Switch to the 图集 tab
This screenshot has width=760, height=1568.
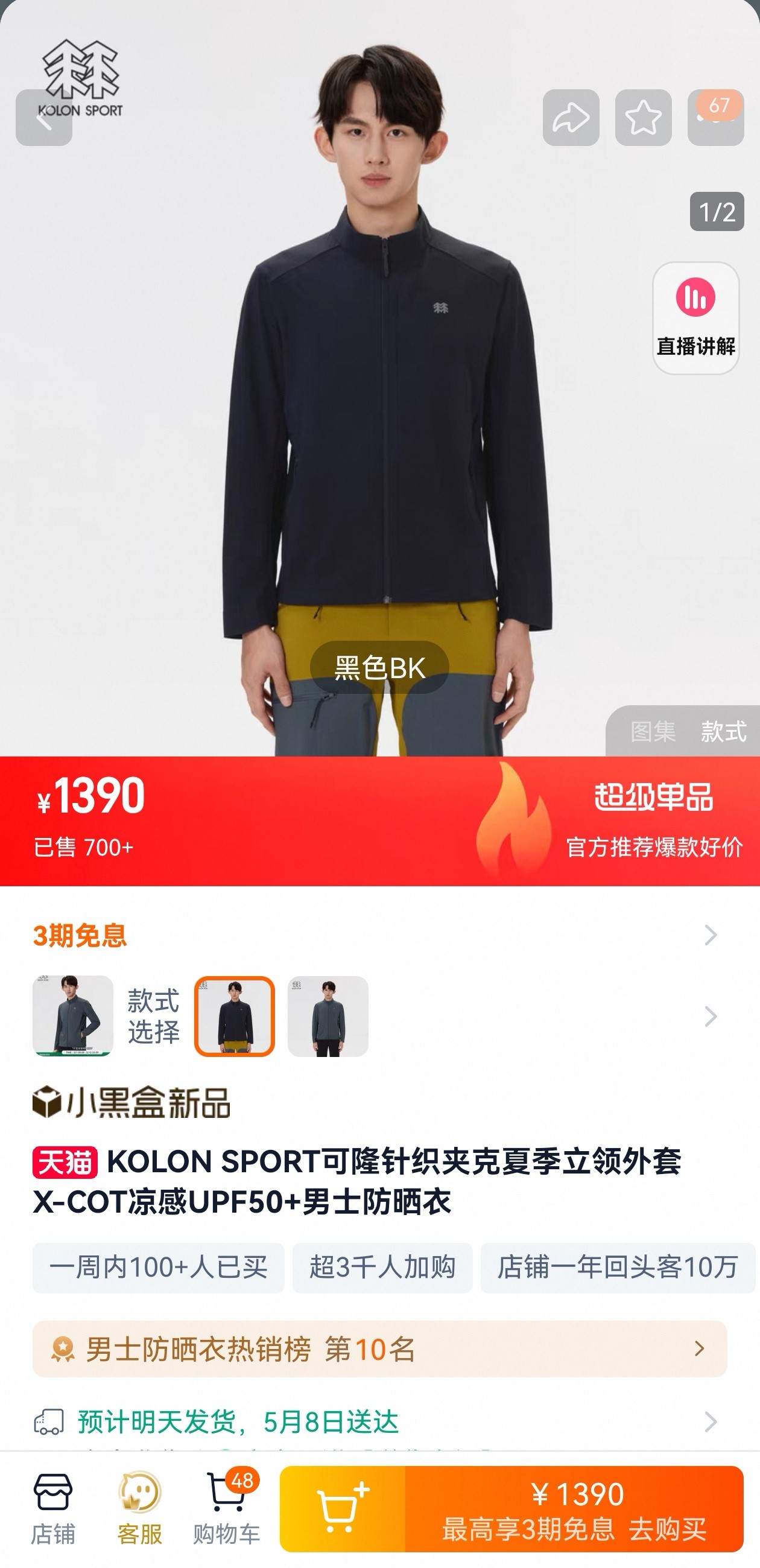[653, 731]
